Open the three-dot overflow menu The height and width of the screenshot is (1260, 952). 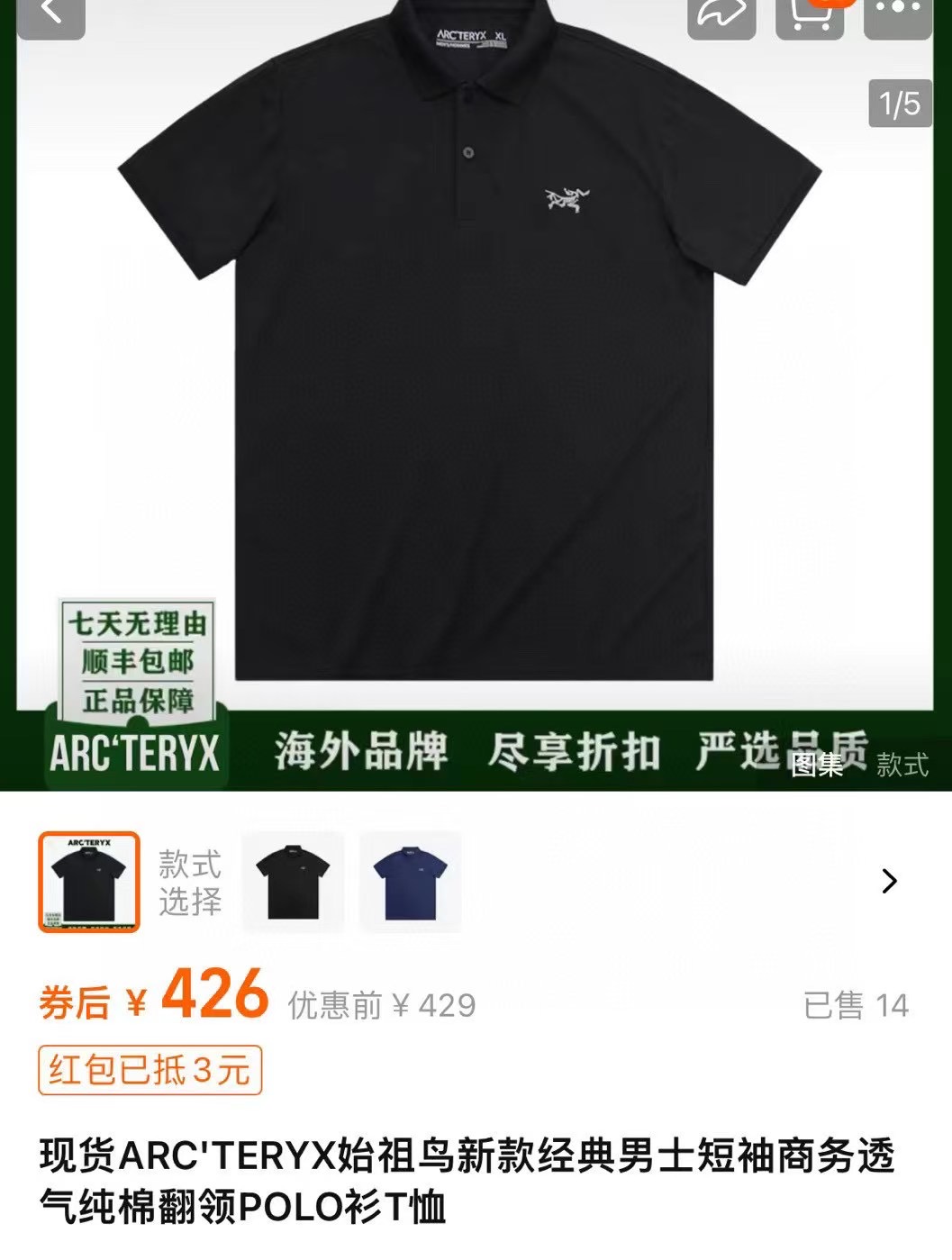[897, 14]
